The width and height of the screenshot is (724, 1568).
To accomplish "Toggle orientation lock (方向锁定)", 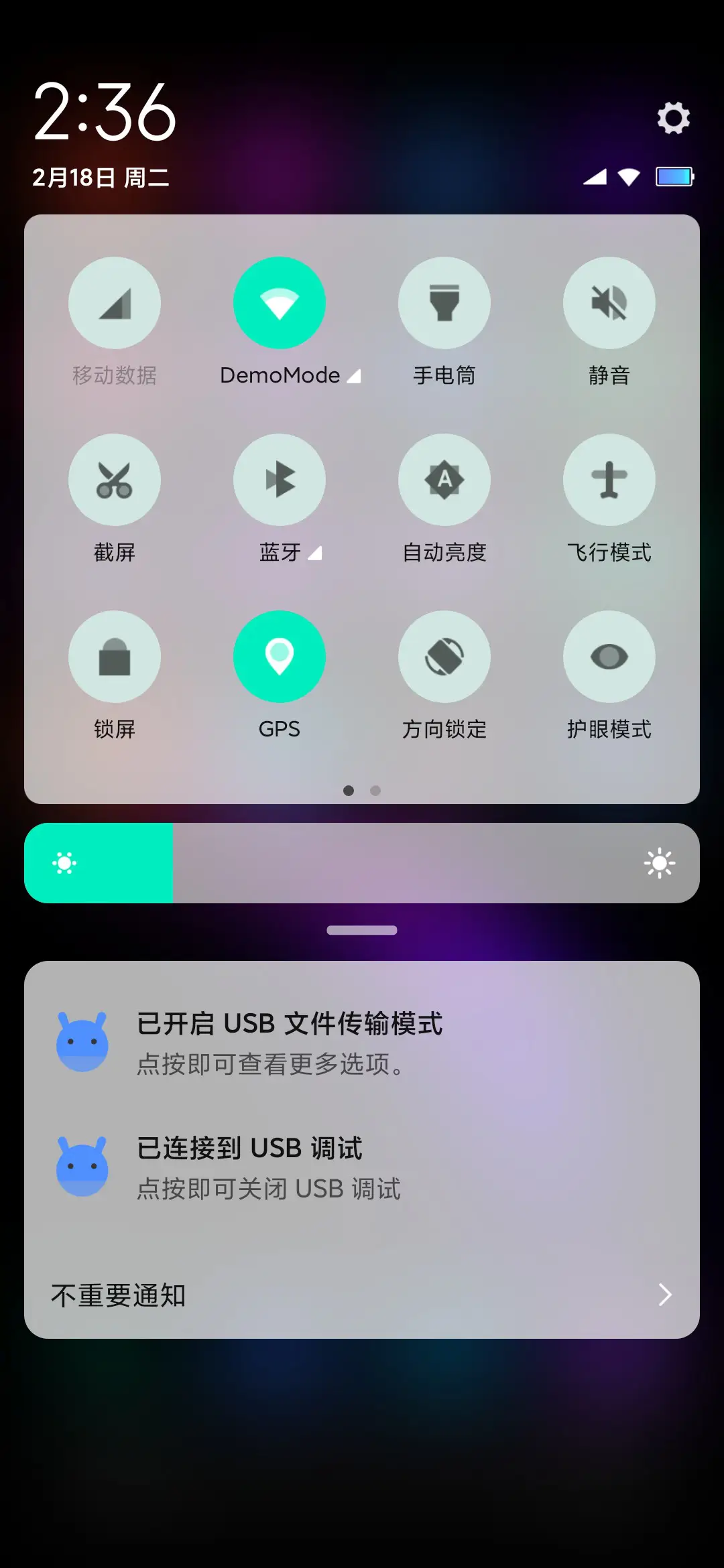I will [x=444, y=657].
